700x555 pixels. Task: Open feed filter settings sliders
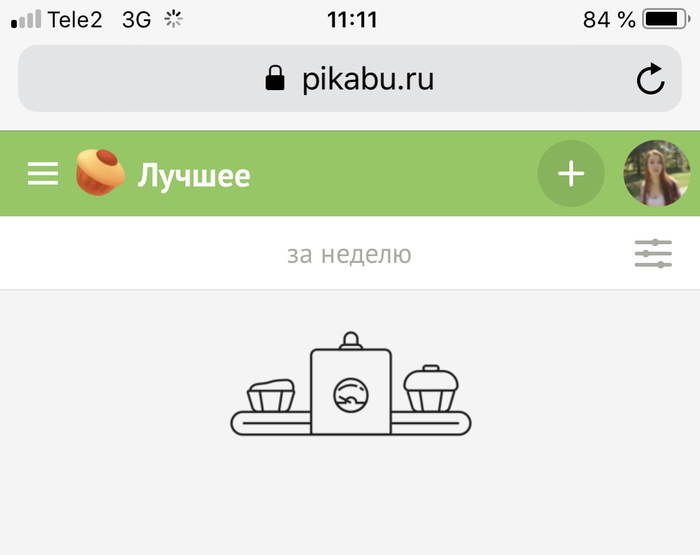pos(653,254)
